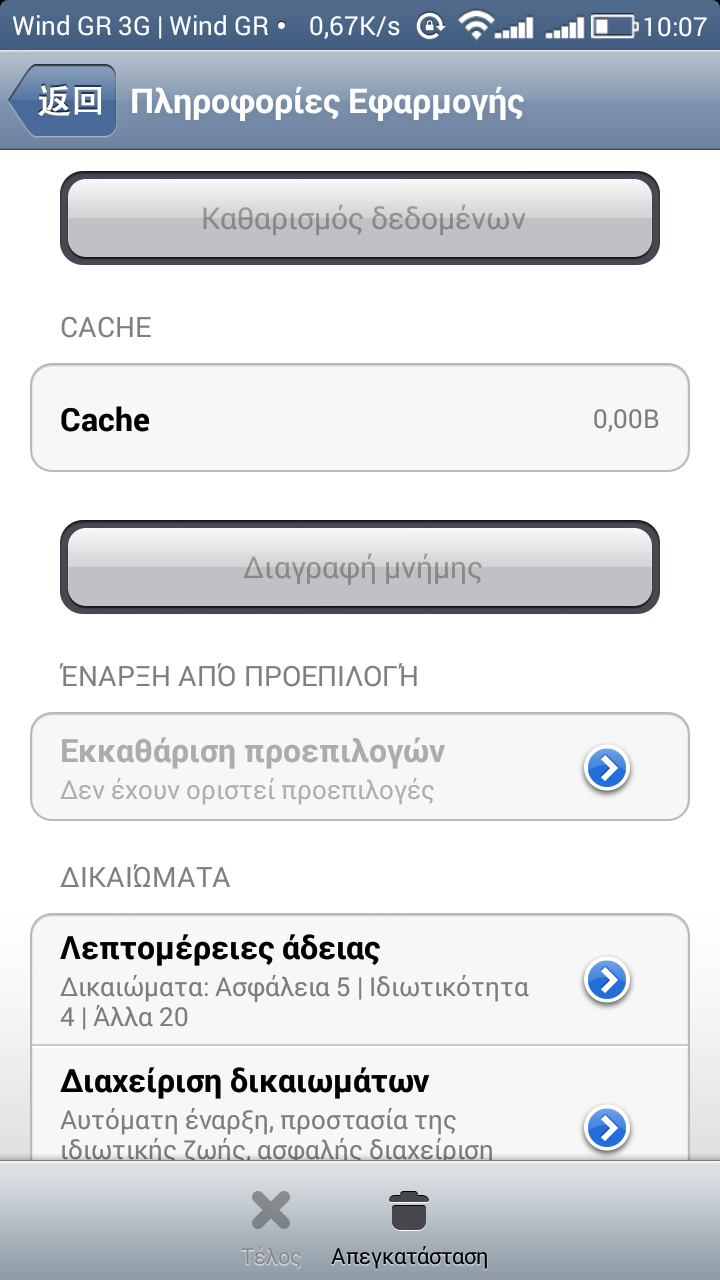Open Λεπτομέρειες άδειας details
This screenshot has width=720, height=1280.
point(360,981)
